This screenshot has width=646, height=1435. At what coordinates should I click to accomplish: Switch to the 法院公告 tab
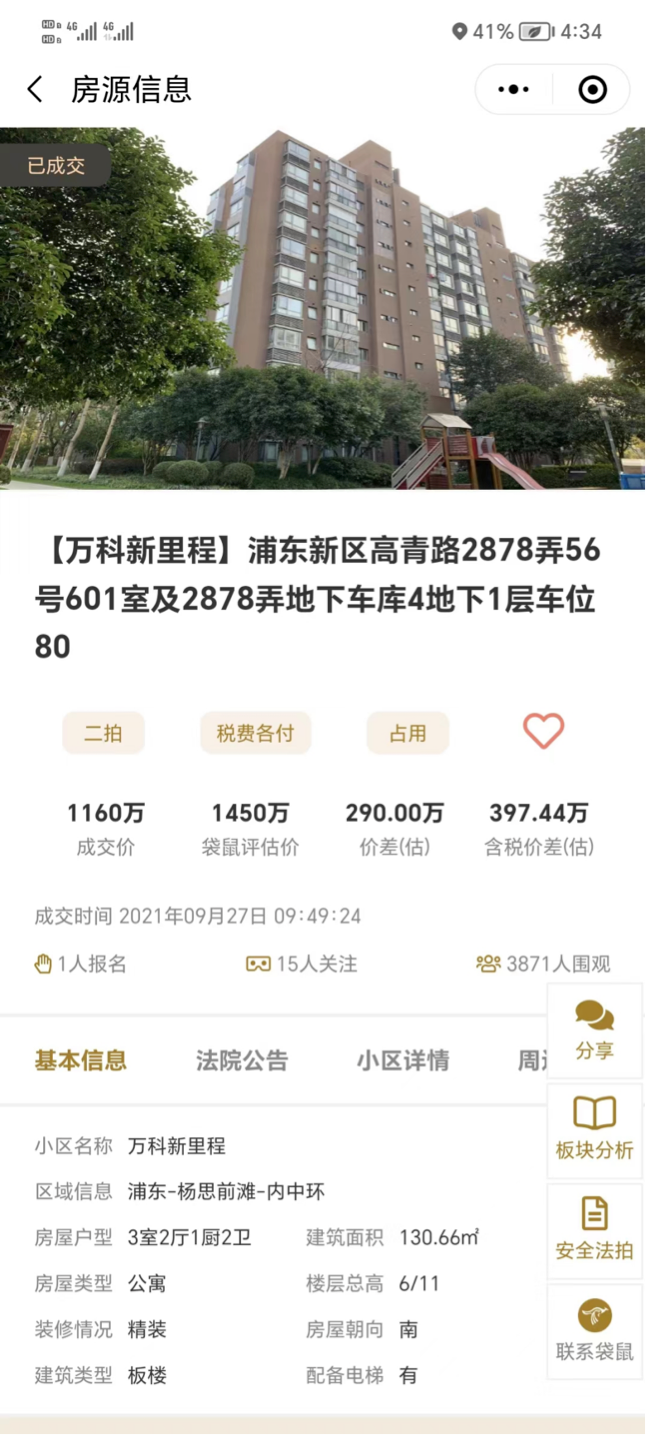tap(241, 1061)
